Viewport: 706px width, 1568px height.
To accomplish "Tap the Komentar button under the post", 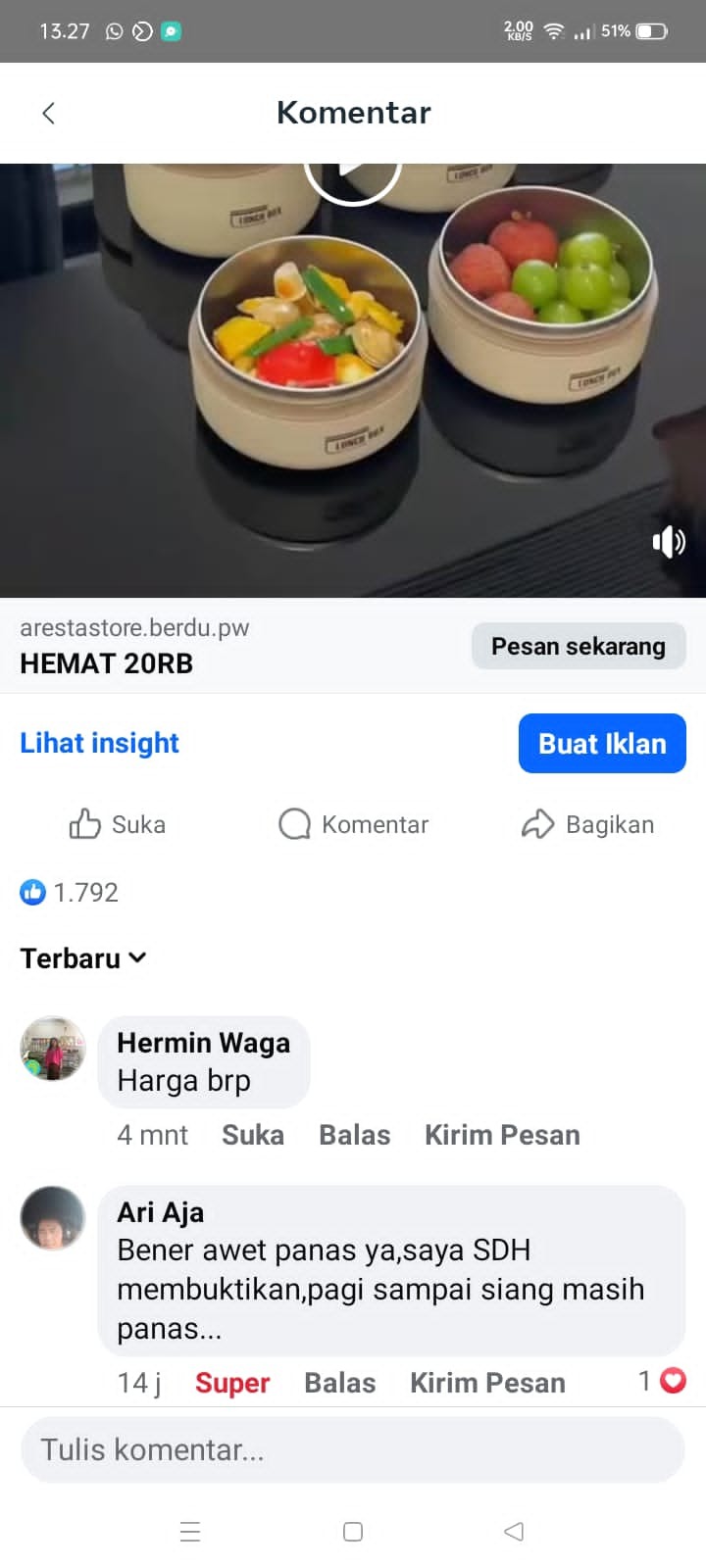I will (x=354, y=824).
